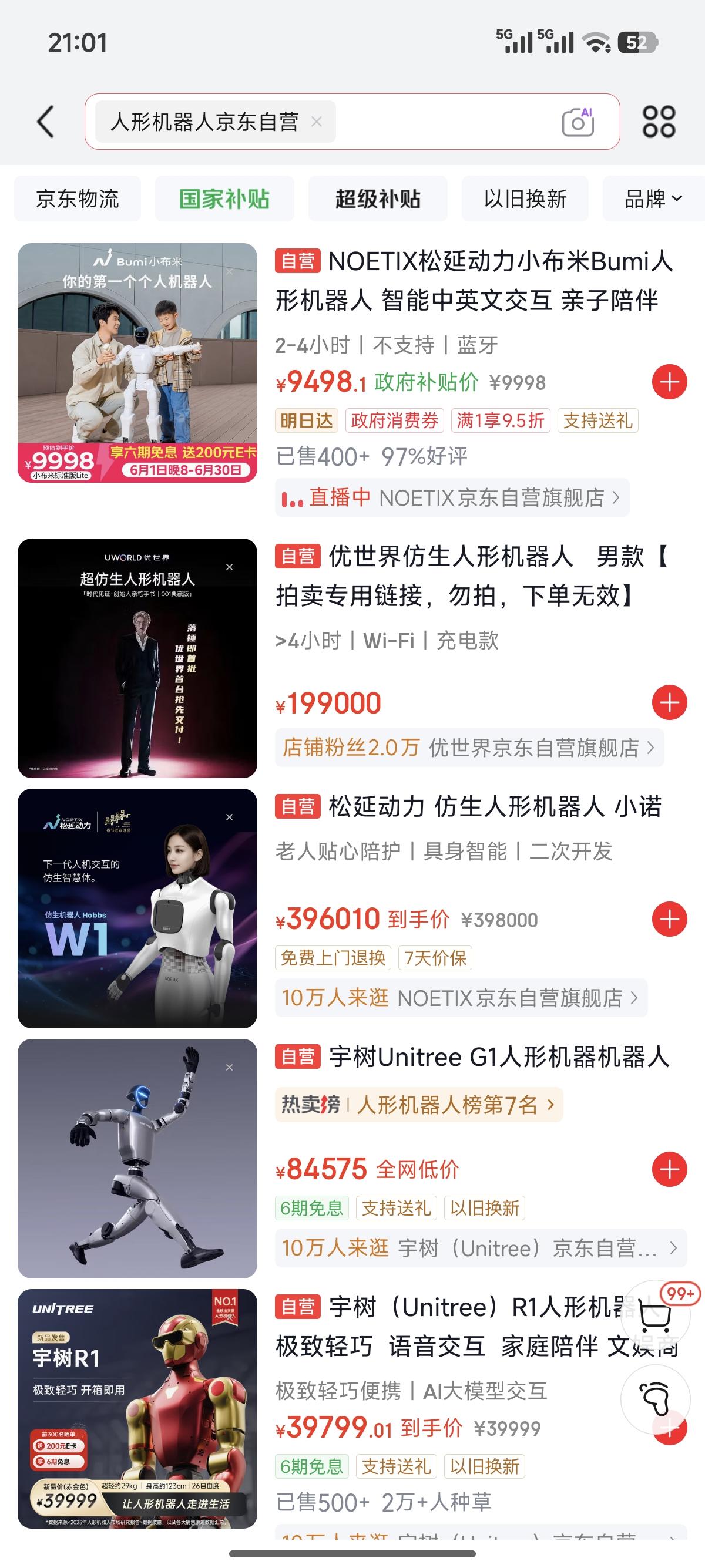The width and height of the screenshot is (705, 1568).
Task: Open the AI camera search icon
Action: pyautogui.click(x=578, y=122)
